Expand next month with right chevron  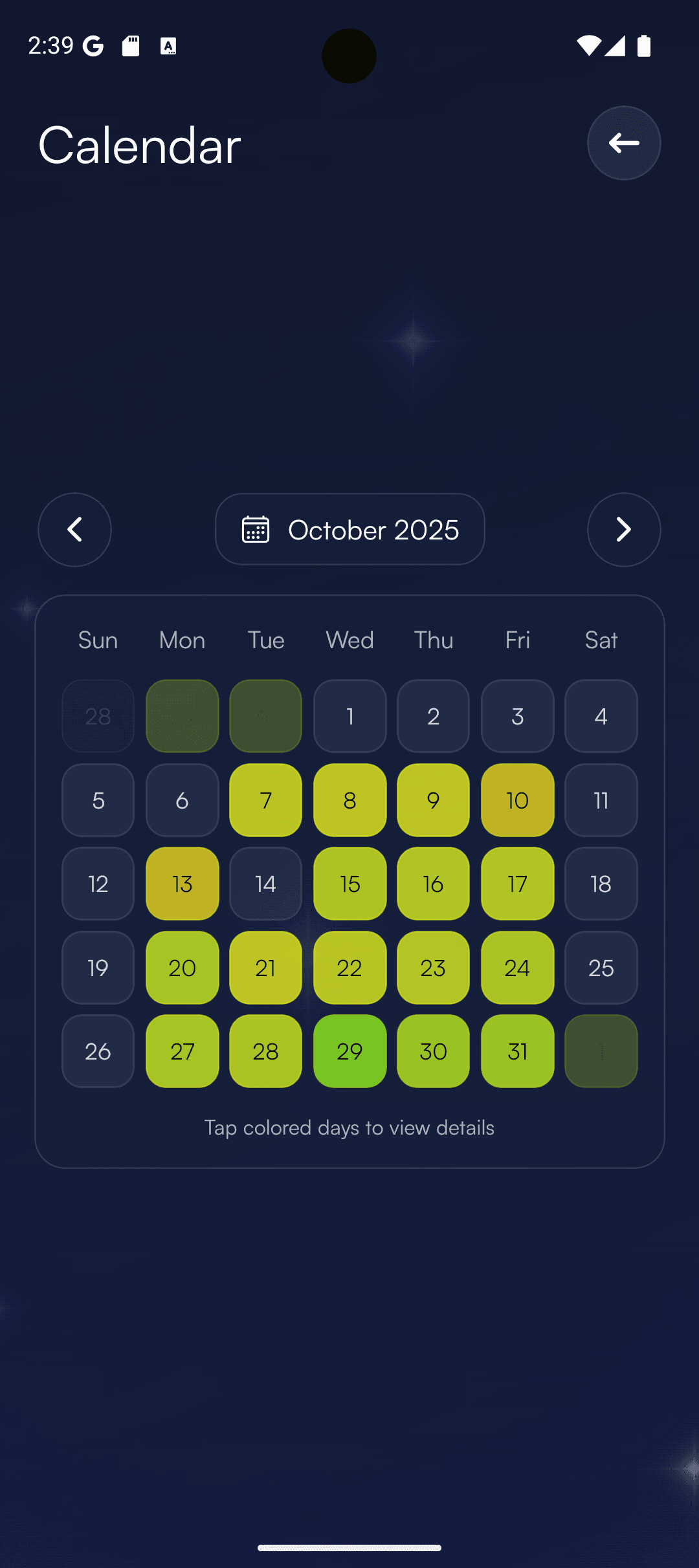623,529
